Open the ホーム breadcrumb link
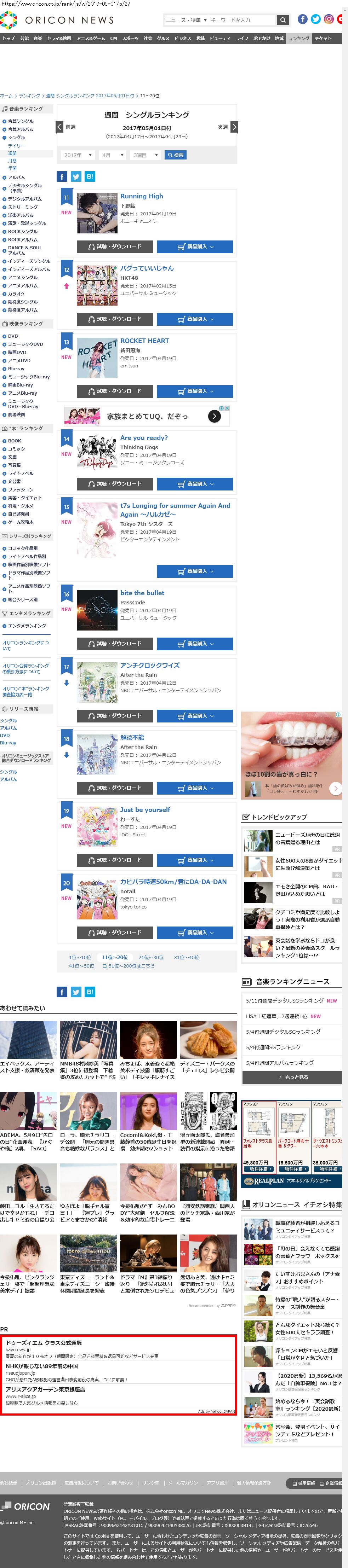 (x=6, y=95)
